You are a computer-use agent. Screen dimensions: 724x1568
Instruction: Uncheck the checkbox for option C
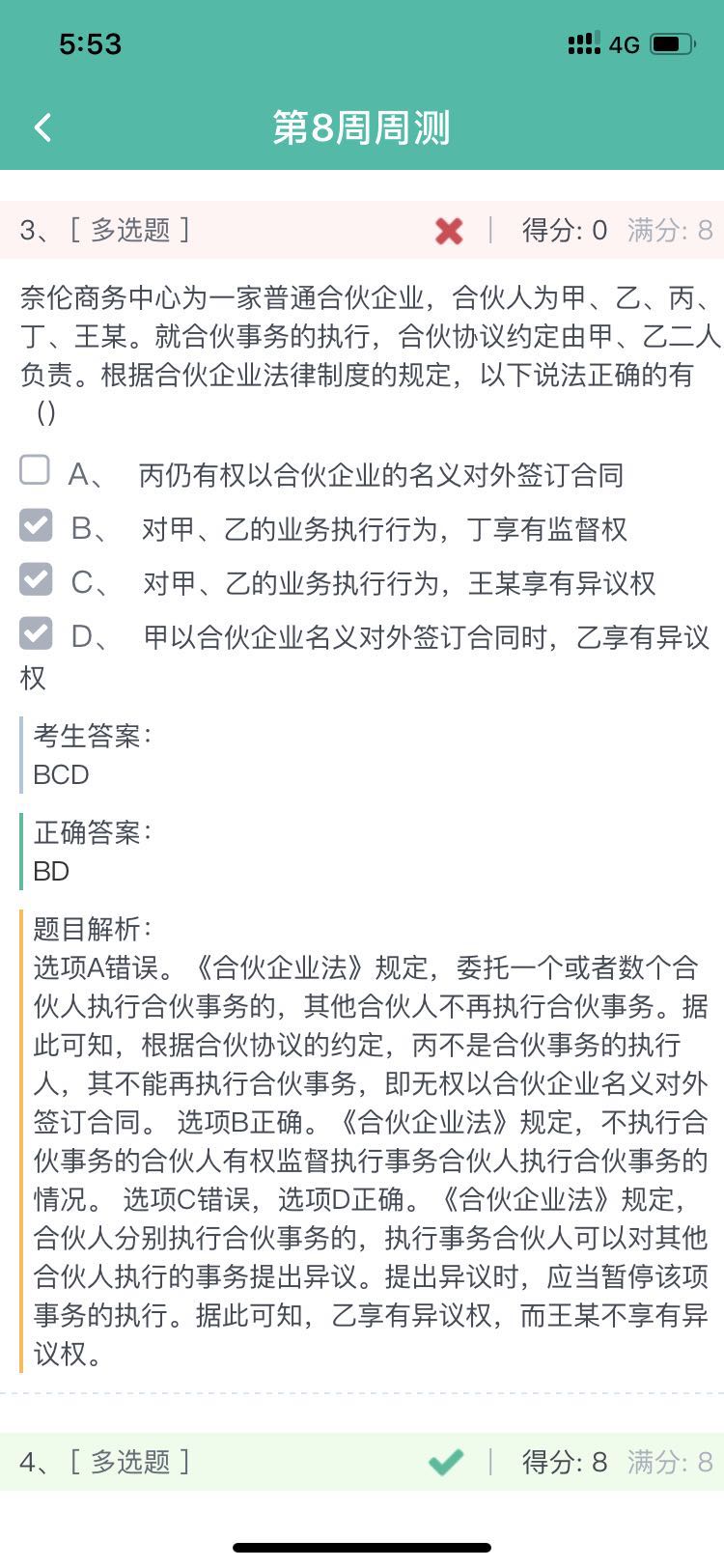[x=36, y=579]
